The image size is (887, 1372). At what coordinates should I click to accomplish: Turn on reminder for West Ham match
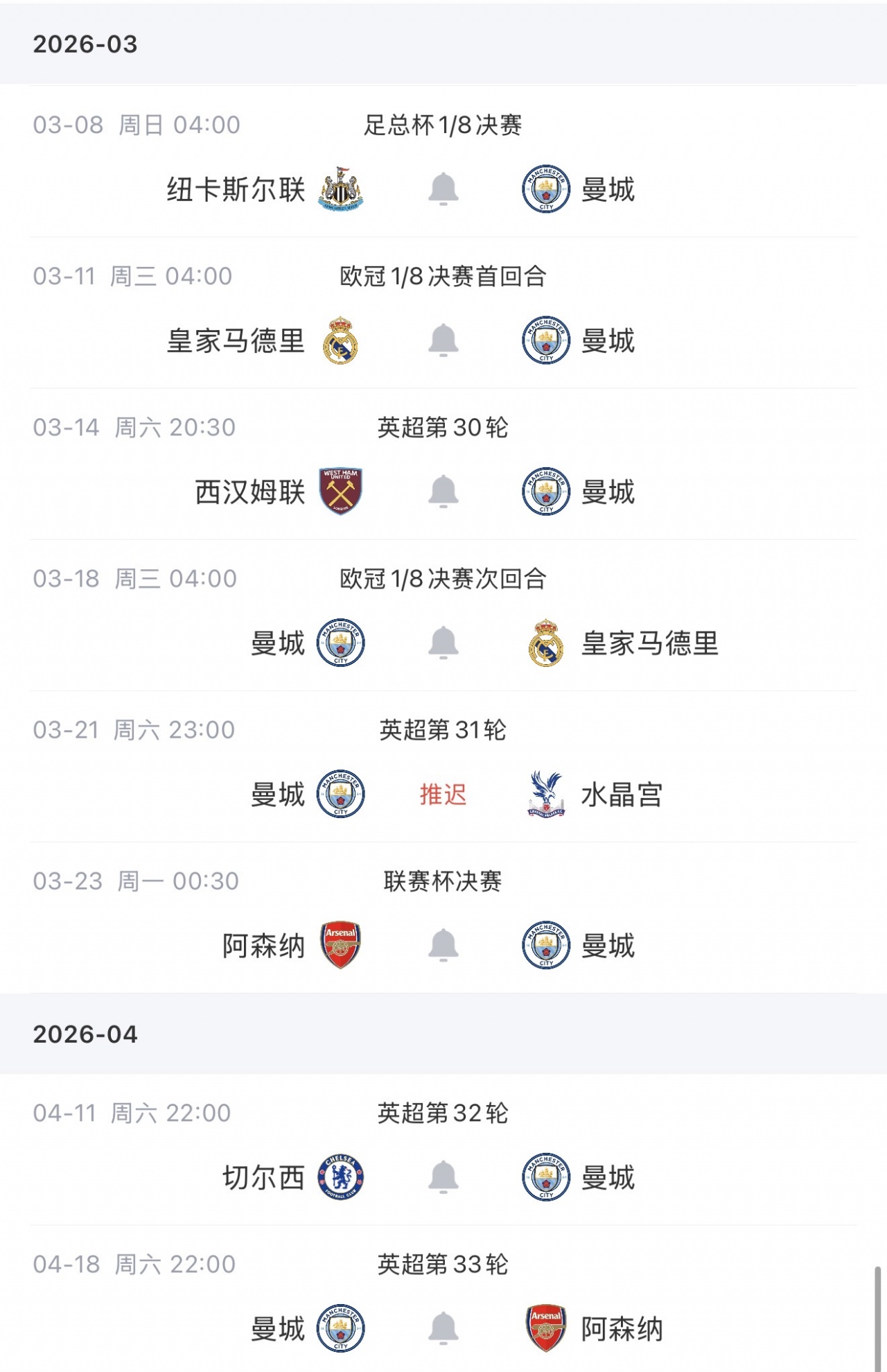pyautogui.click(x=443, y=491)
